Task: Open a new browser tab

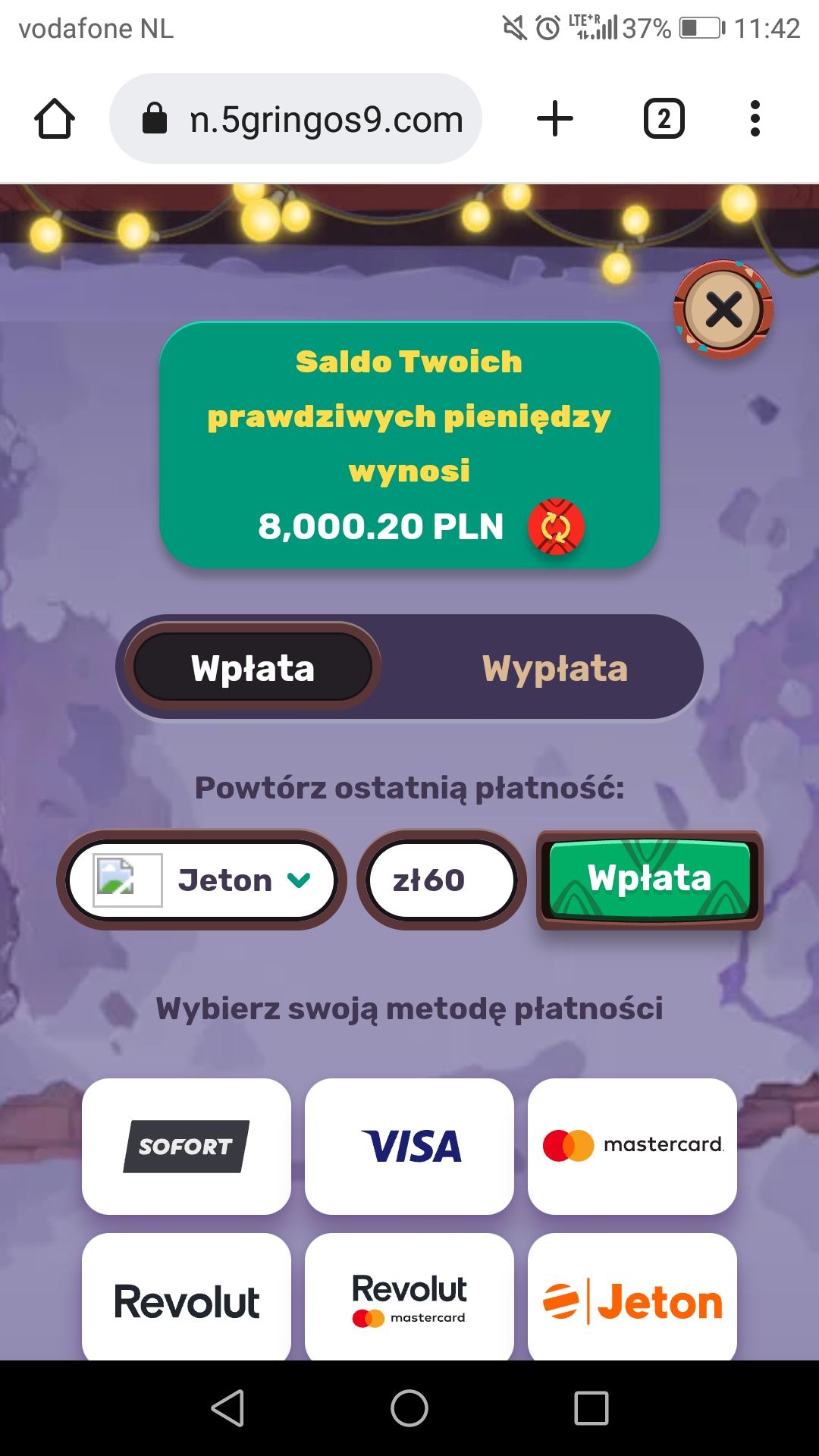Action: point(555,119)
